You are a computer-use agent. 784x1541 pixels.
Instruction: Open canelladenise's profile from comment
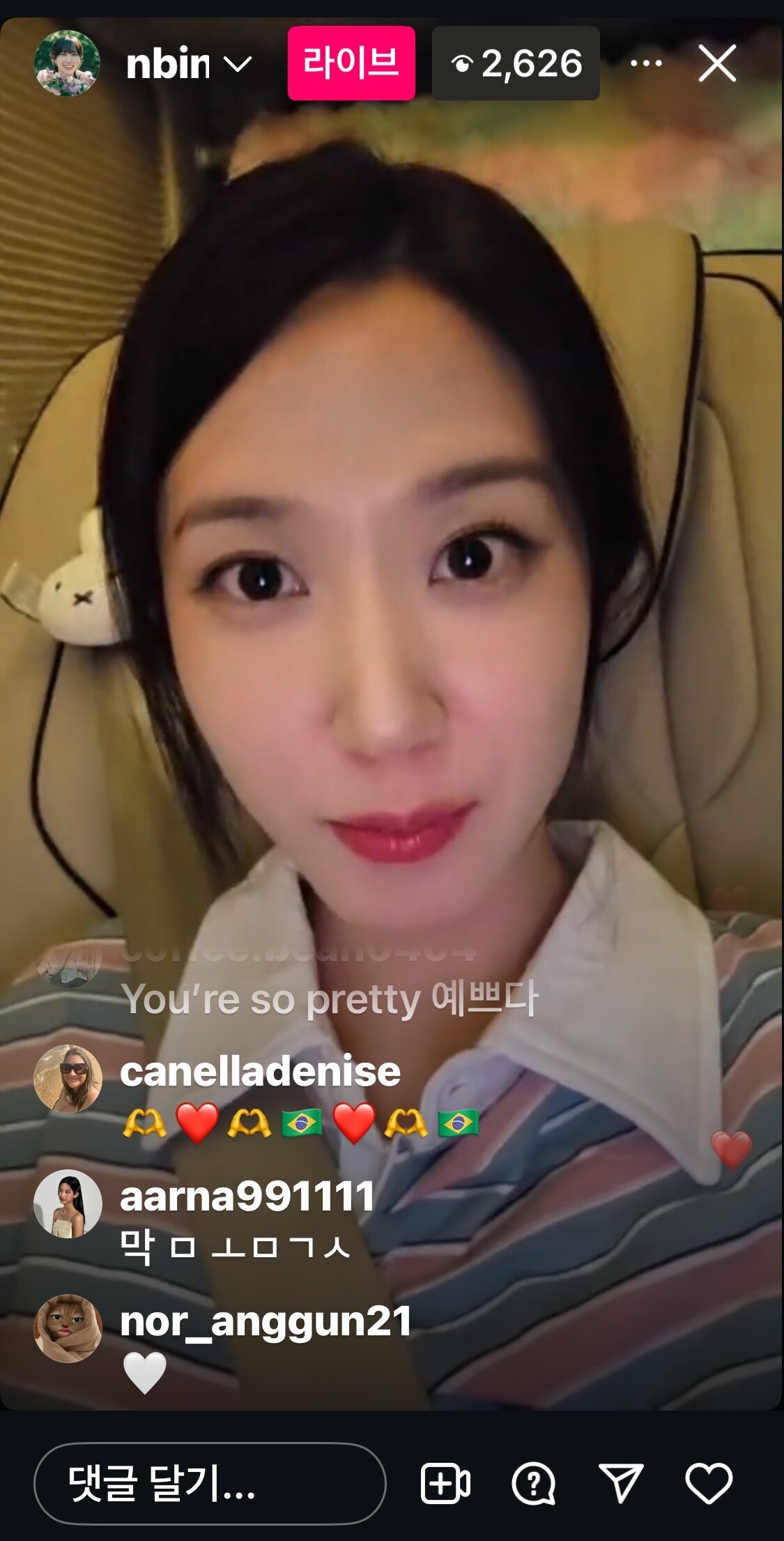tap(68, 1079)
